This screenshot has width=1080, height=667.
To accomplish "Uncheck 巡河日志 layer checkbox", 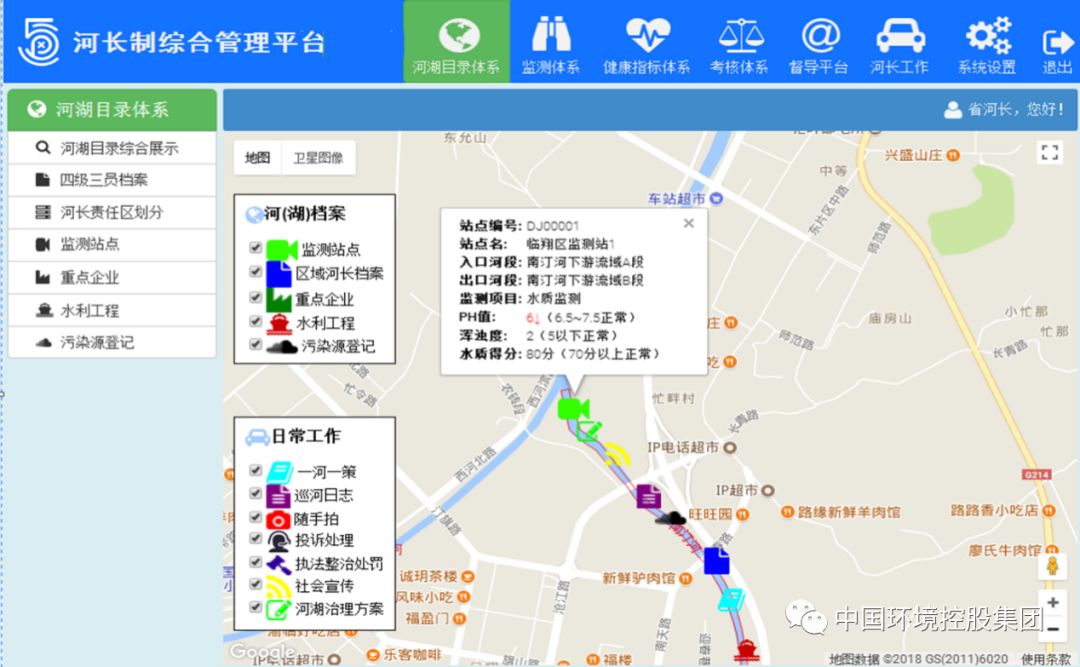I will pyautogui.click(x=255, y=493).
